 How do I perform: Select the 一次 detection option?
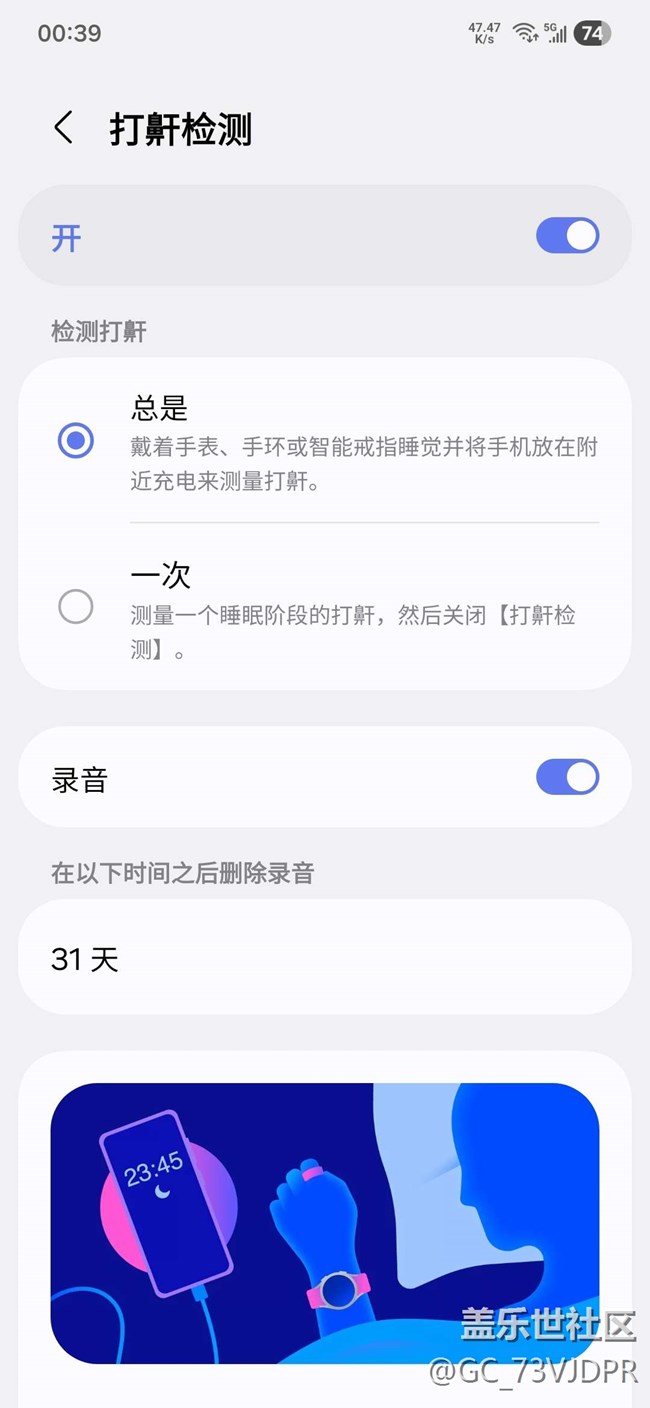click(76, 606)
